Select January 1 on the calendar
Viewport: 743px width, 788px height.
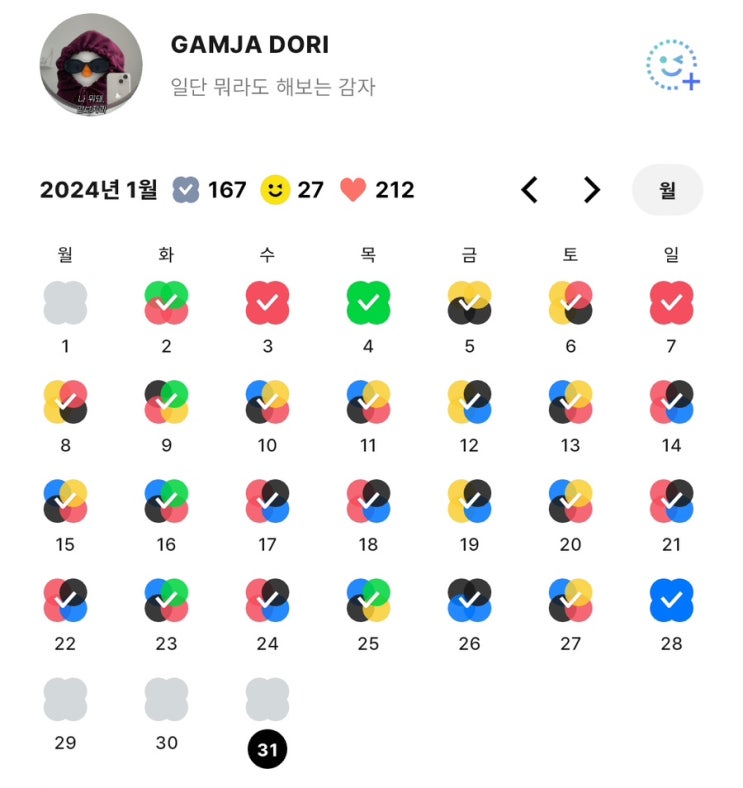pos(66,303)
